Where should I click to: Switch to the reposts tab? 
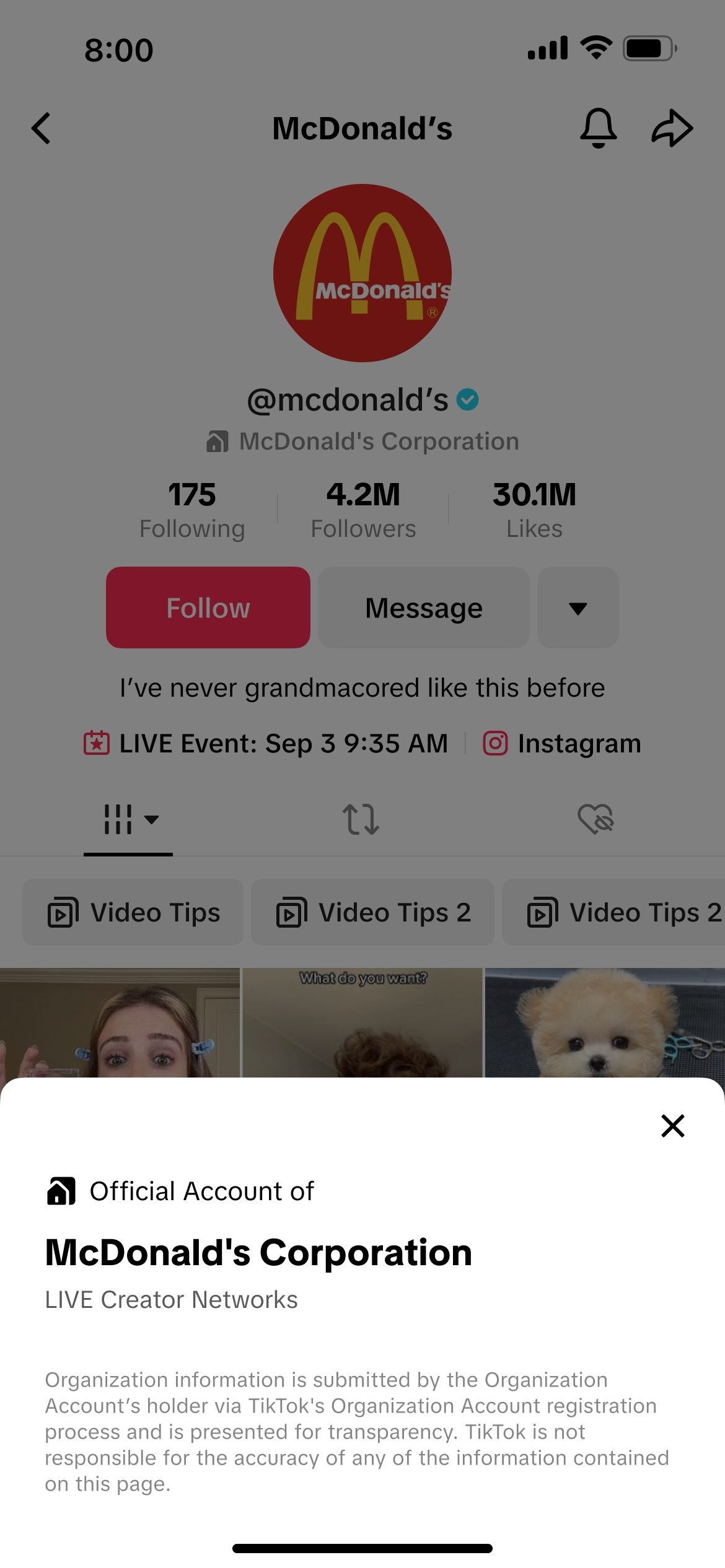[361, 819]
